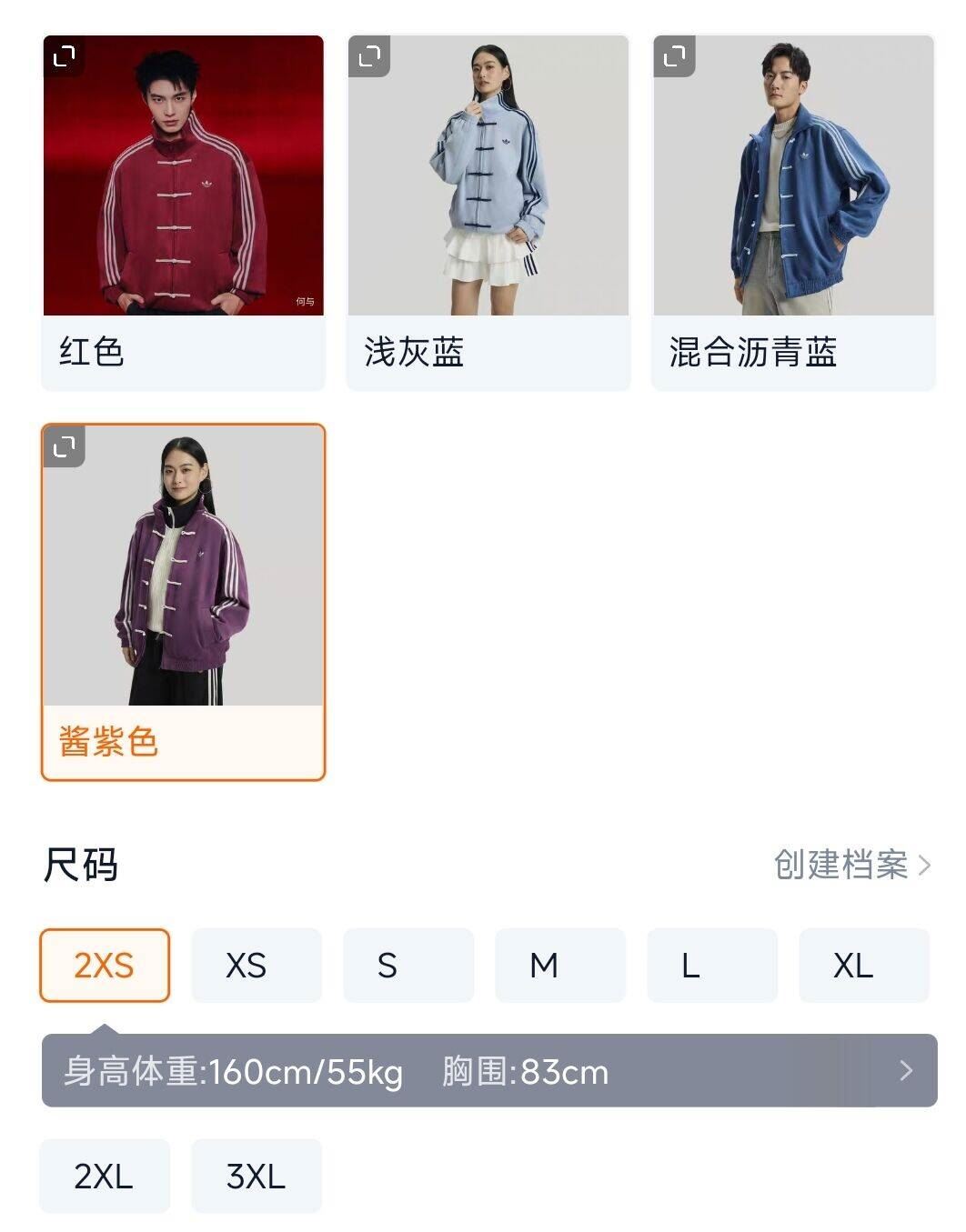This screenshot has width=966, height=1232.
Task: Choose size S
Action: (x=408, y=966)
